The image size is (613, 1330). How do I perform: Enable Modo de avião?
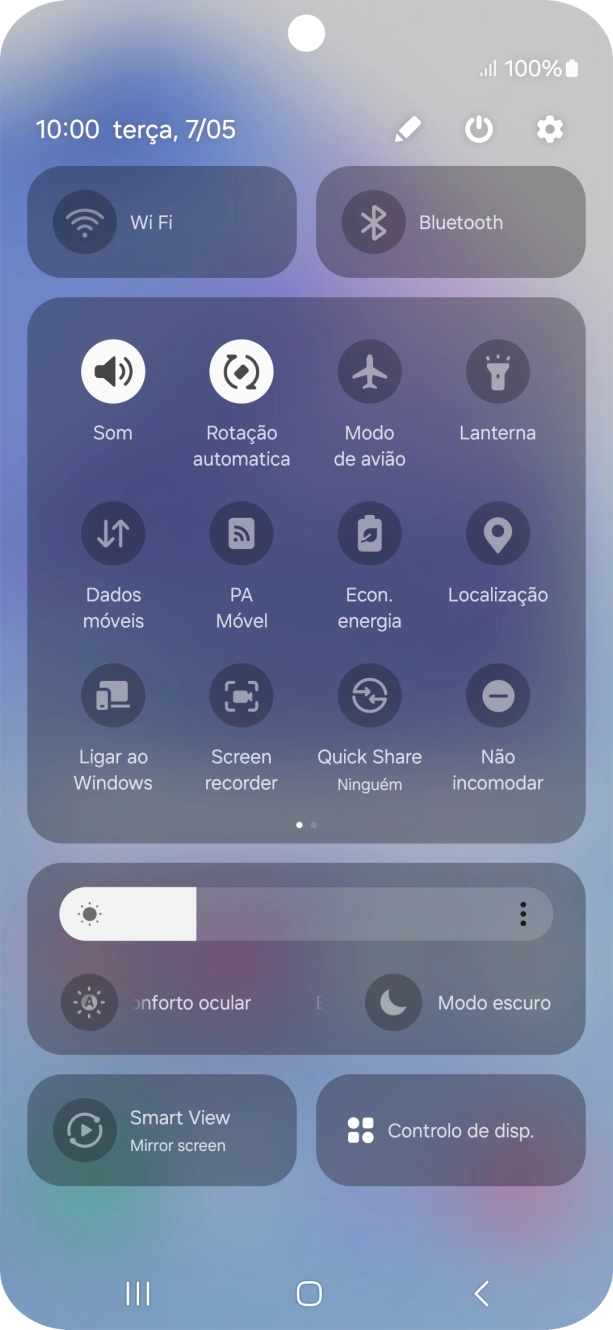(370, 372)
